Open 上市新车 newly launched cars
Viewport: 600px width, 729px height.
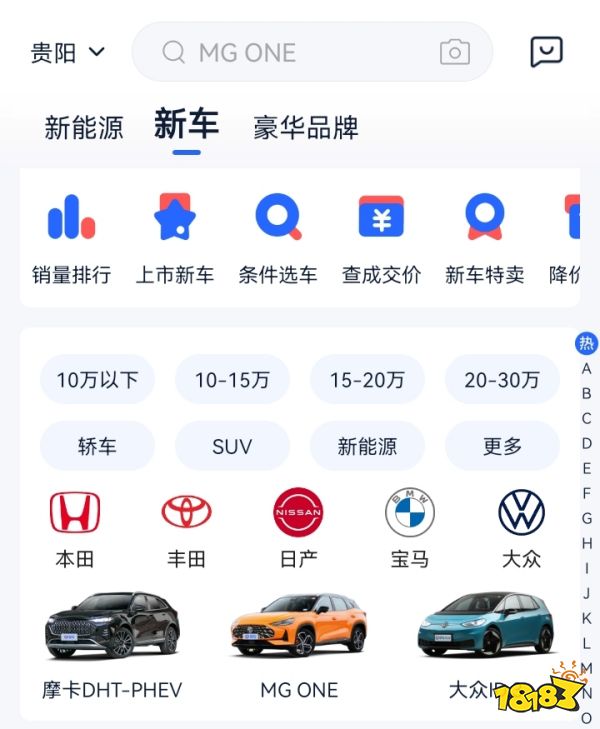tap(174, 238)
